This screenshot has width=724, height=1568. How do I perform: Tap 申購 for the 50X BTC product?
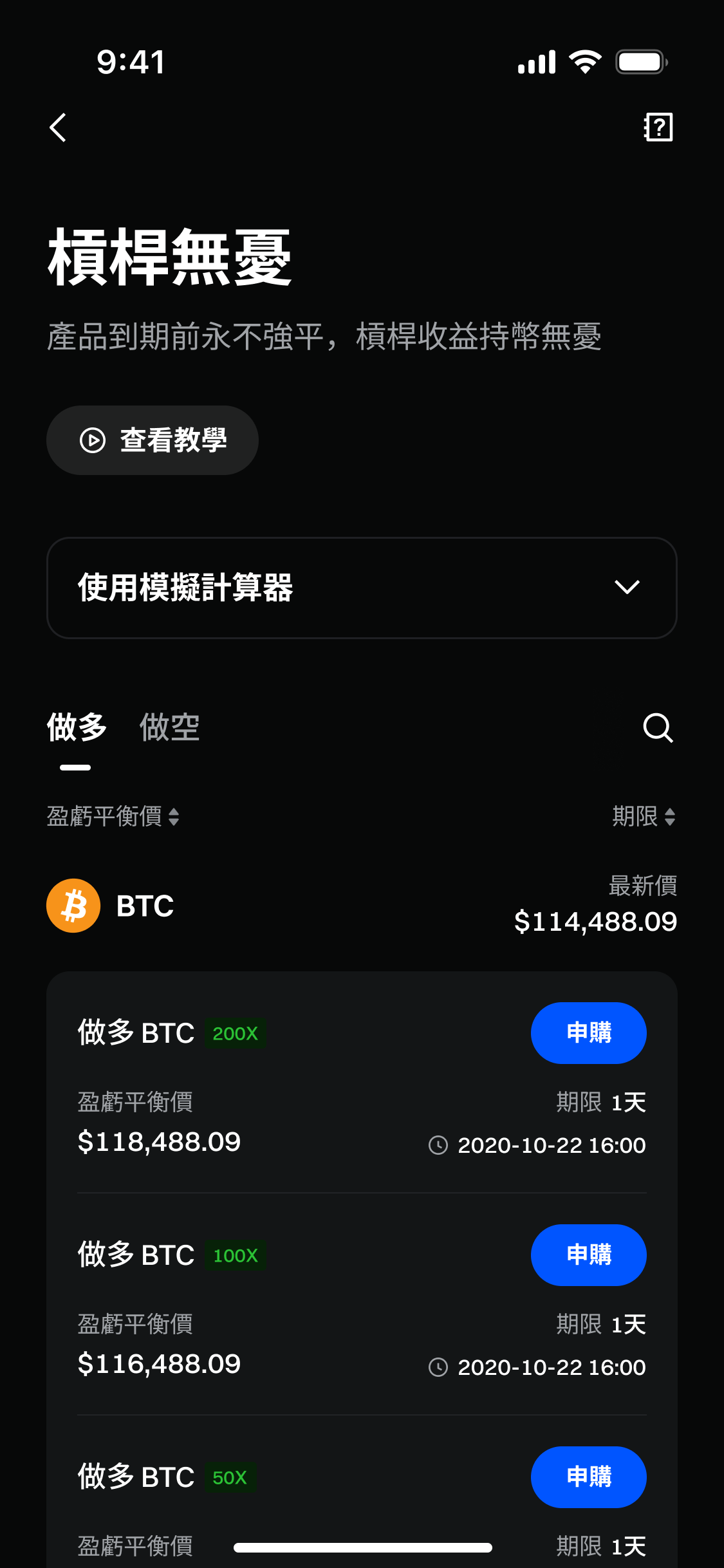coord(588,1477)
